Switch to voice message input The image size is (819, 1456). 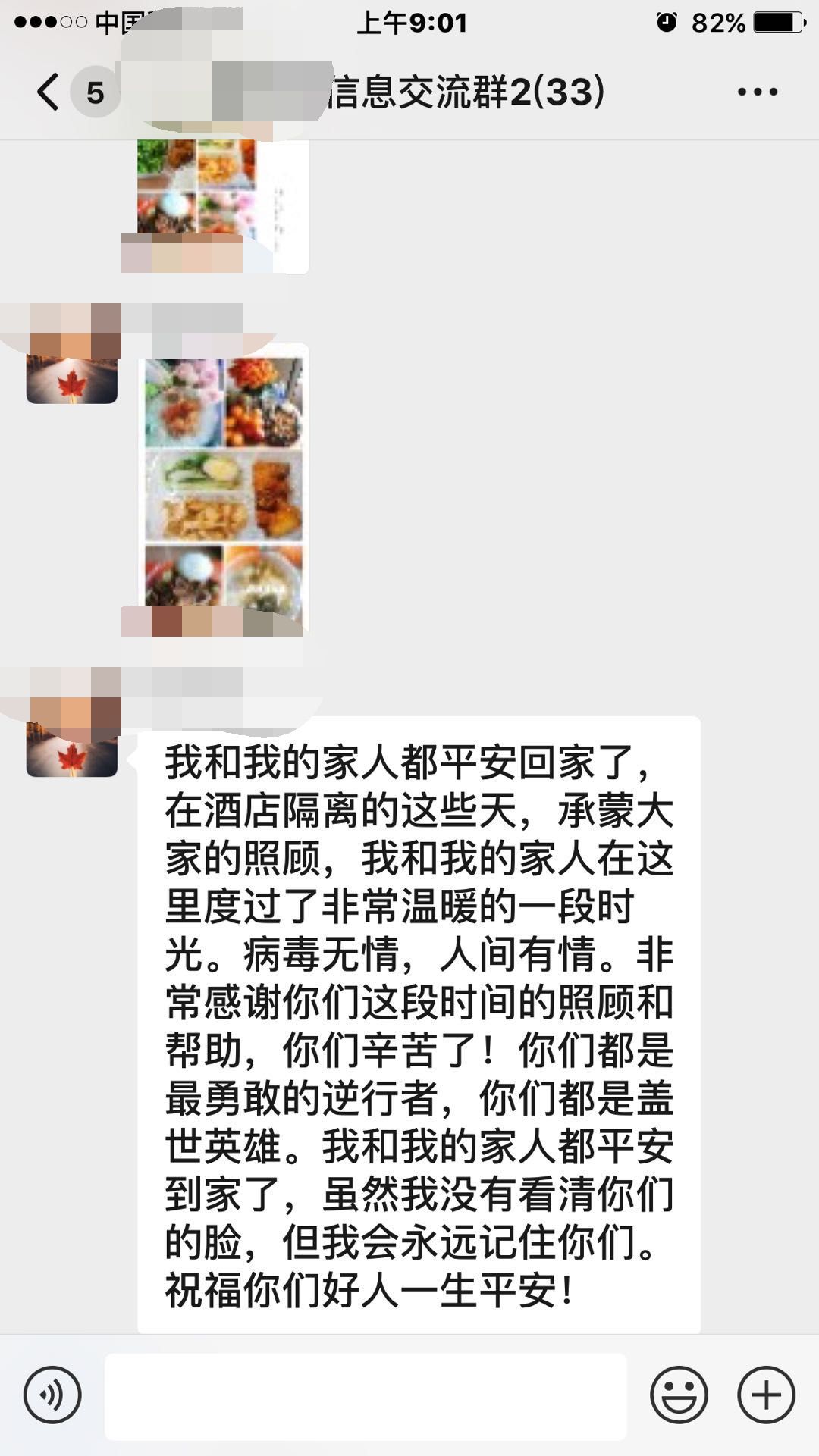click(52, 1395)
